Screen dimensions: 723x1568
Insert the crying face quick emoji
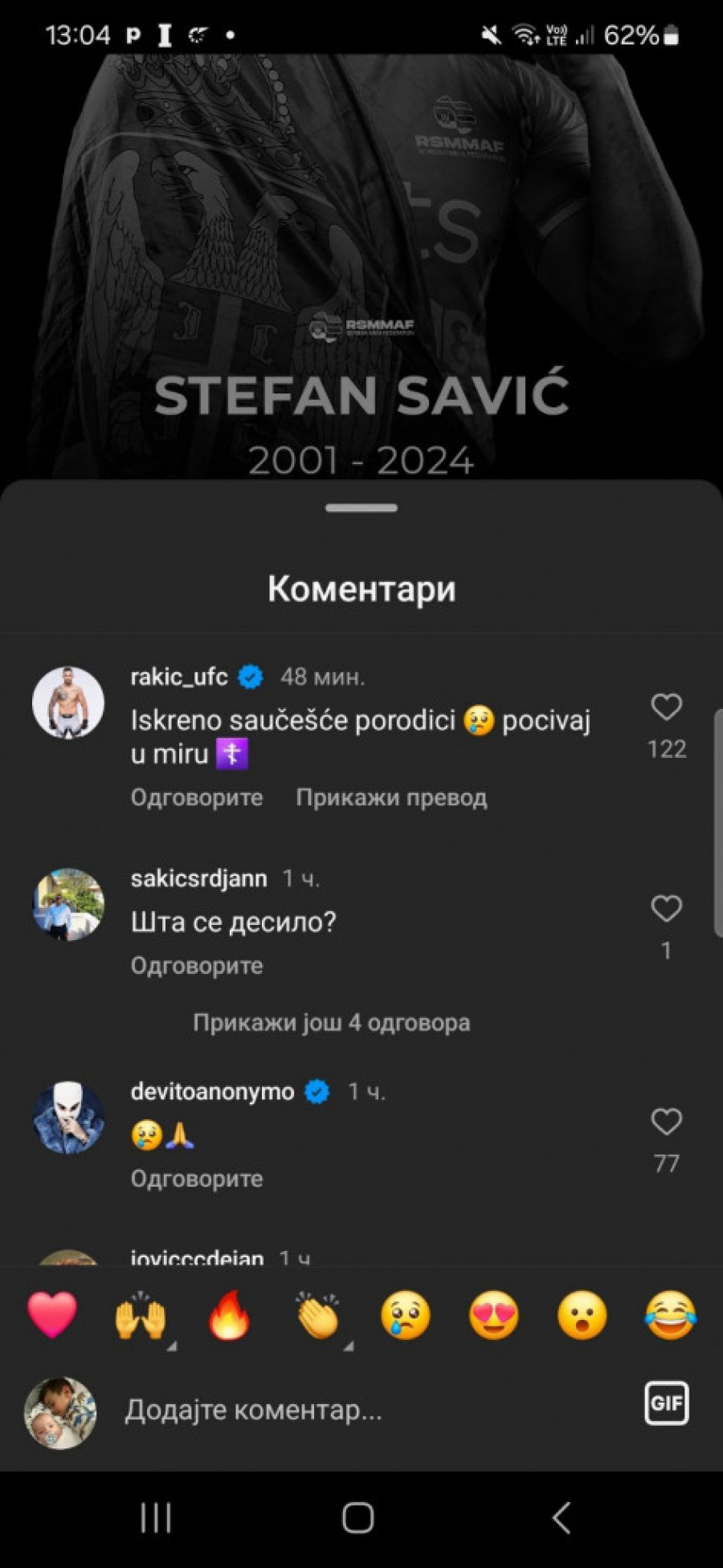pyautogui.click(x=406, y=1316)
